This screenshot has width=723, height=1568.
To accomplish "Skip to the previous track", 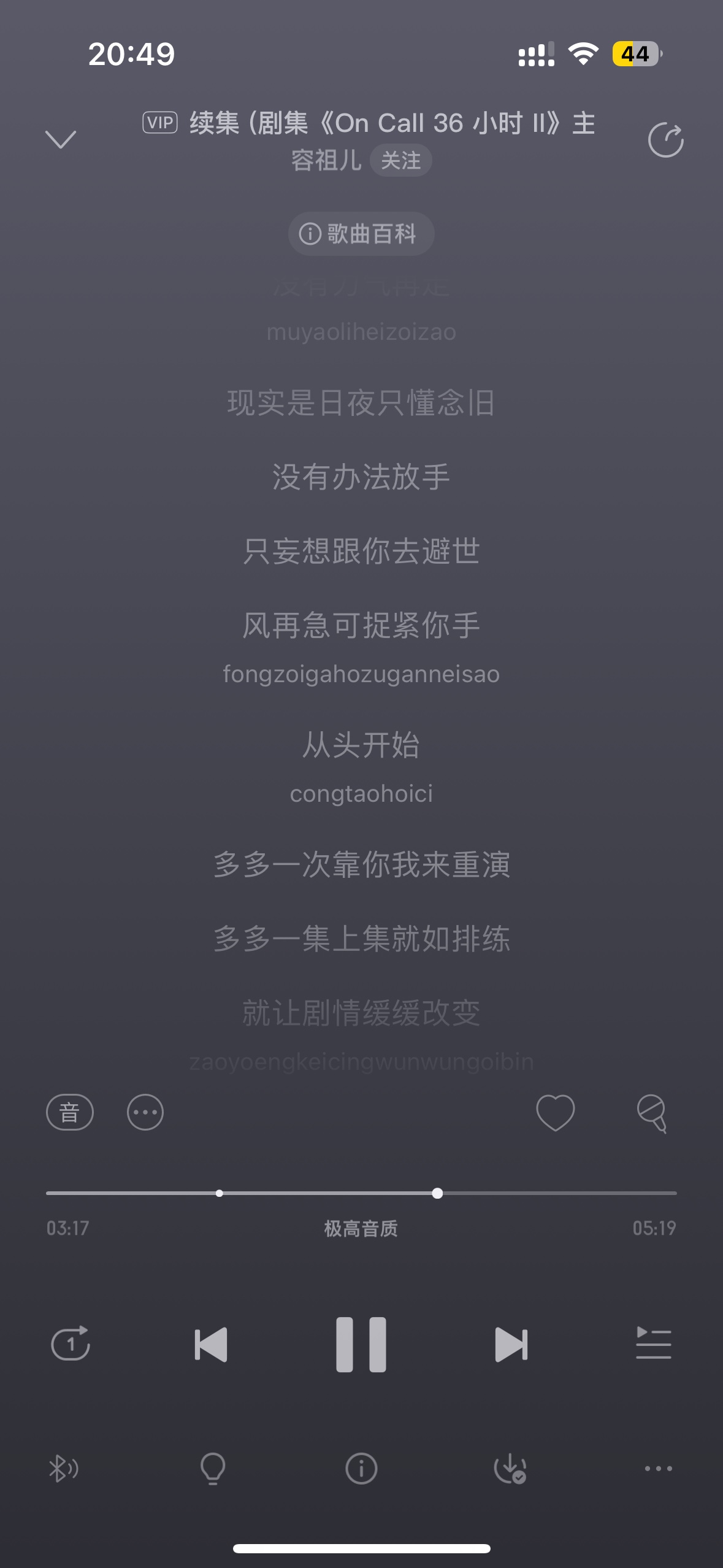I will tap(211, 1344).
